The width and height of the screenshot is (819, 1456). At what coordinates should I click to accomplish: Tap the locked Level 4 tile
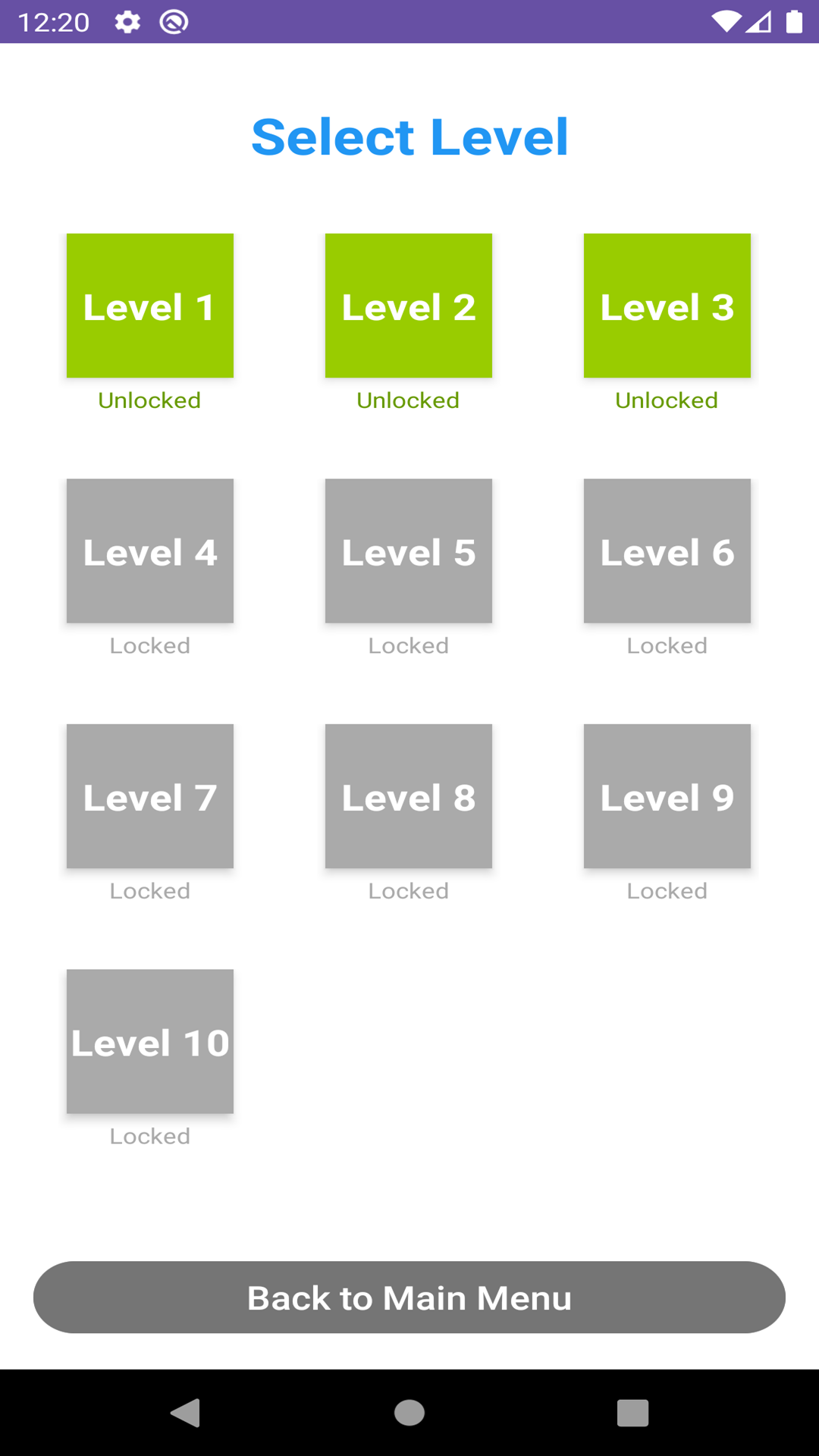click(x=149, y=551)
